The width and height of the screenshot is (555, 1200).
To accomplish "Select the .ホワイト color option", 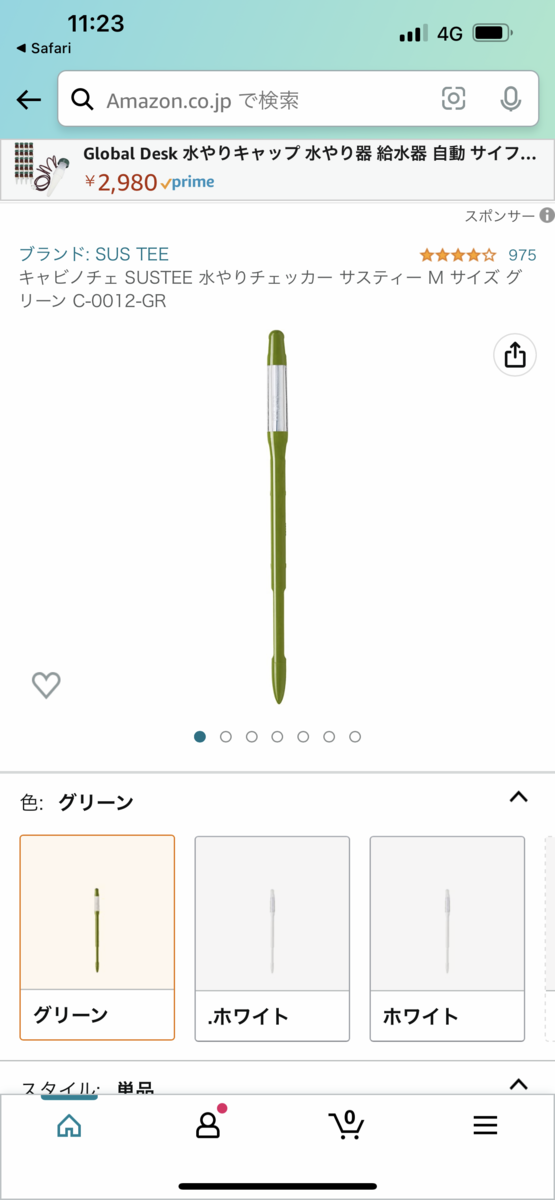I will 272,938.
